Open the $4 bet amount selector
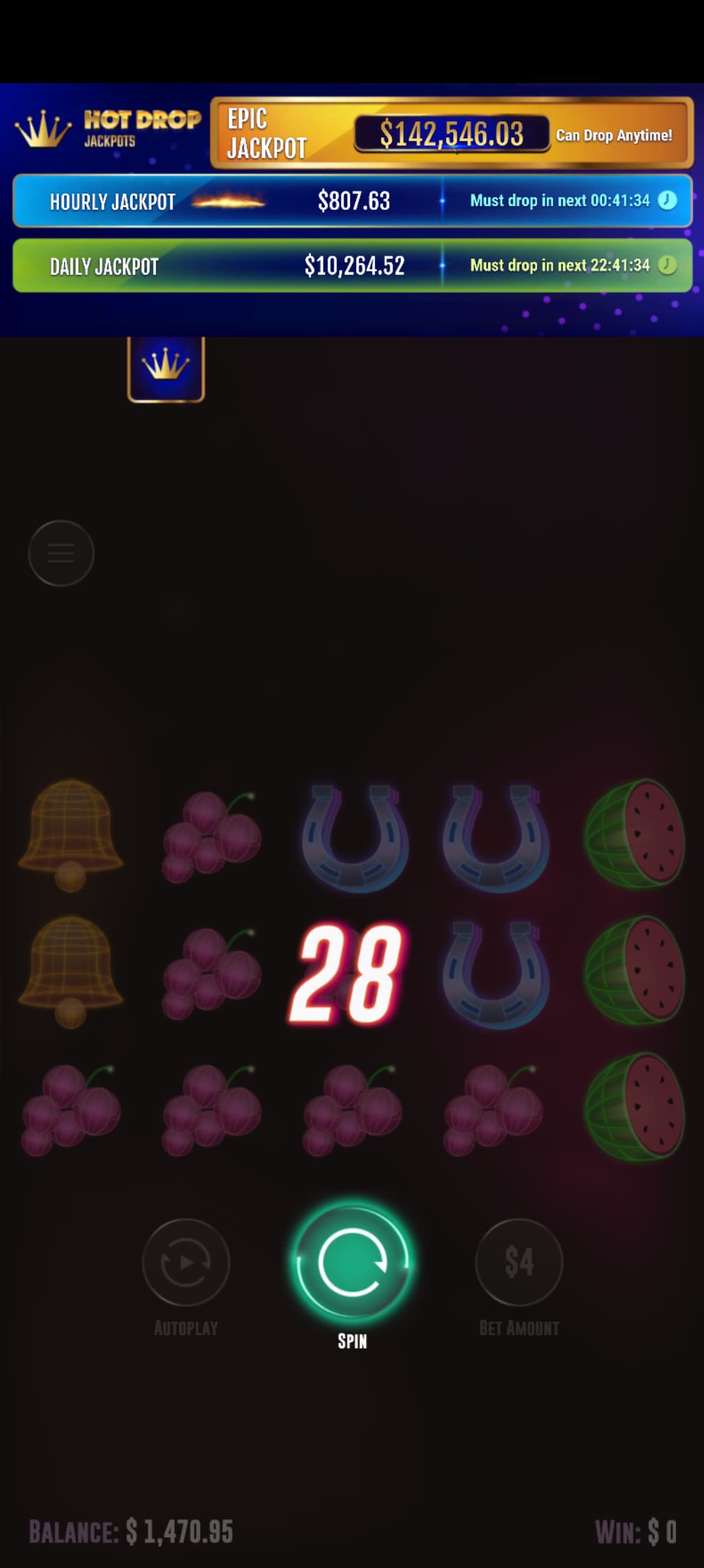704x1568 pixels. pyautogui.click(x=519, y=1262)
